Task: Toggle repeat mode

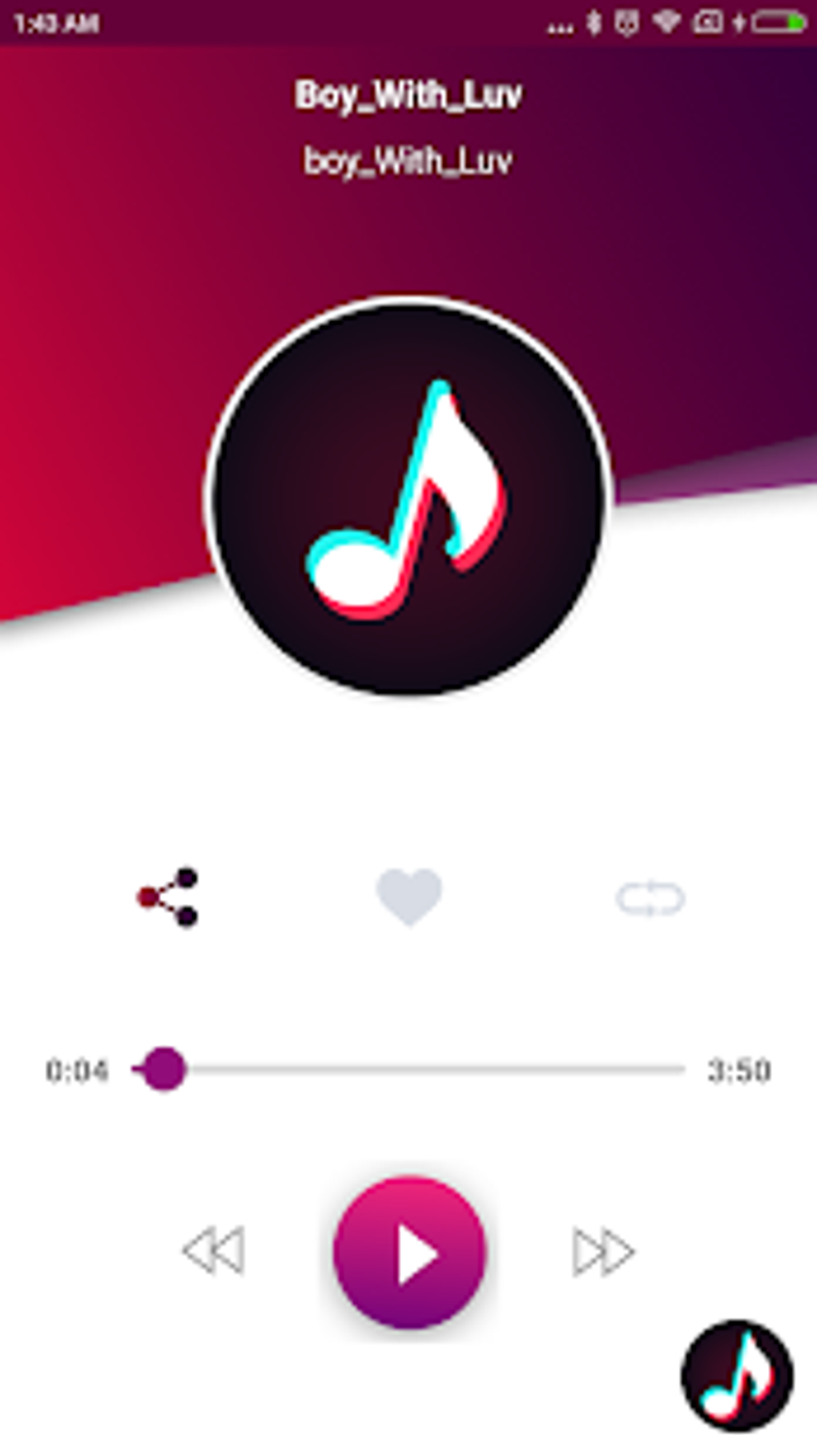Action: [x=650, y=898]
